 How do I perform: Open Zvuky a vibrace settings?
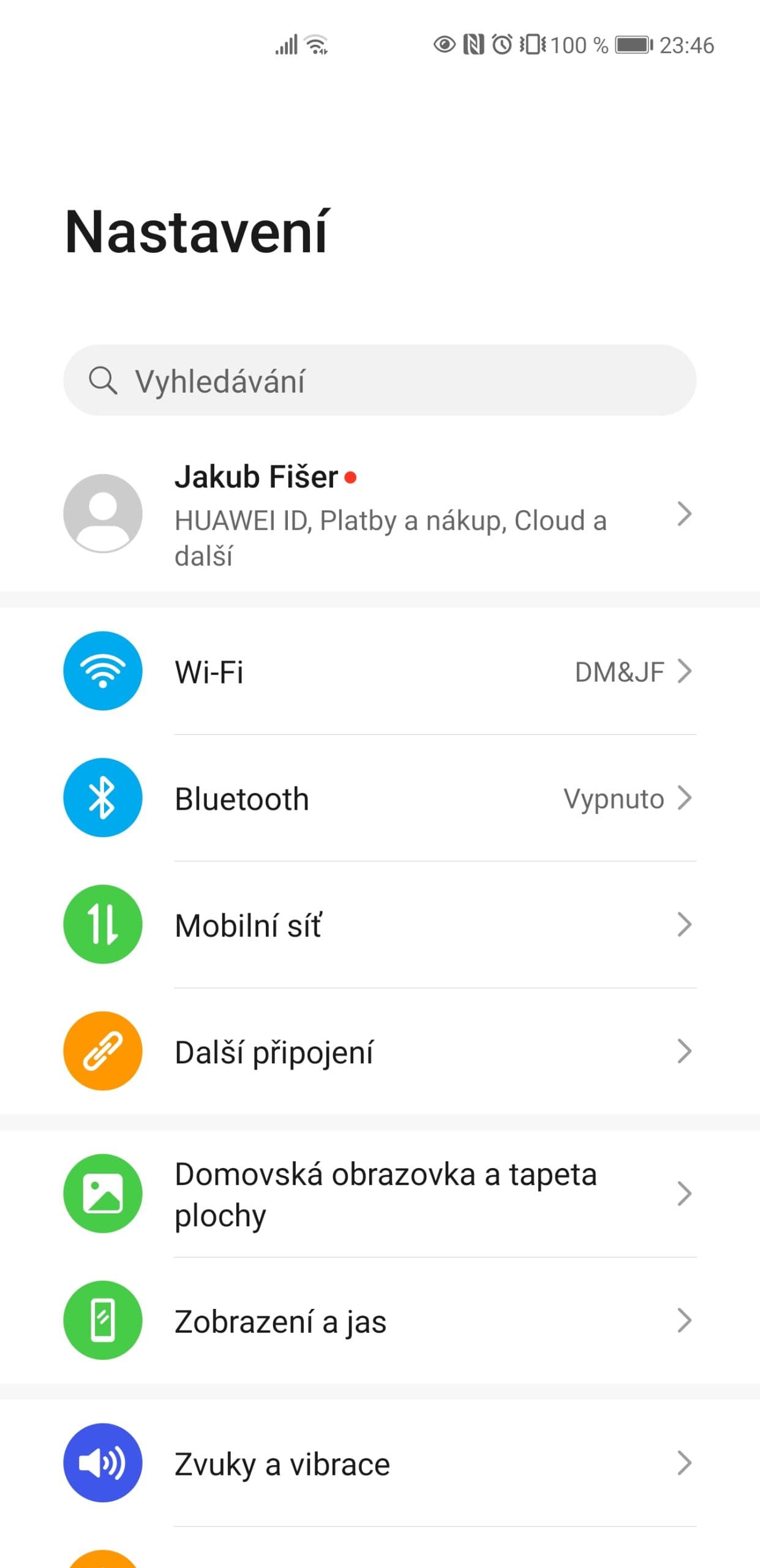click(x=380, y=1463)
